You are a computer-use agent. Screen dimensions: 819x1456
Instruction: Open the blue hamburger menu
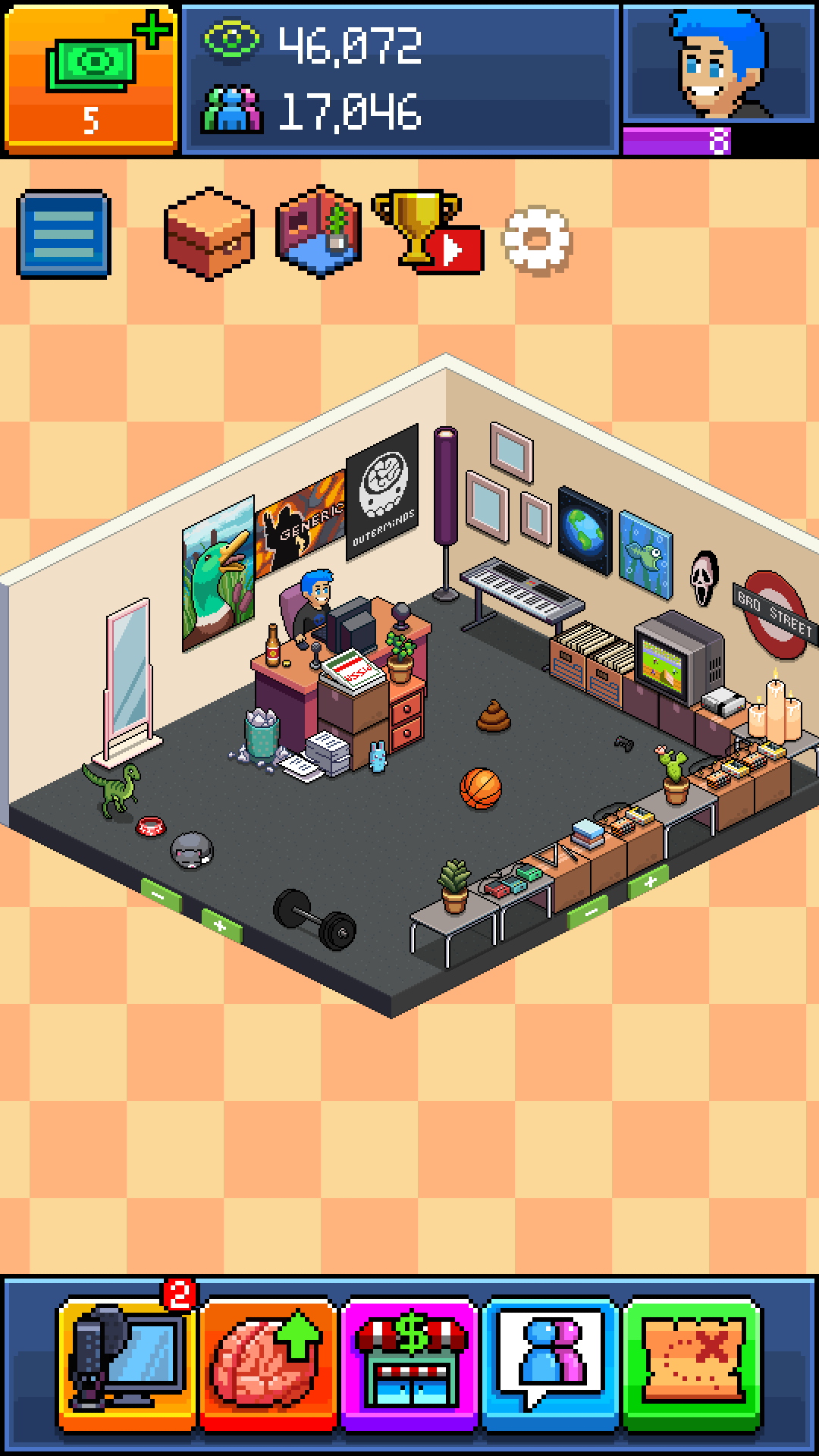pos(64,234)
